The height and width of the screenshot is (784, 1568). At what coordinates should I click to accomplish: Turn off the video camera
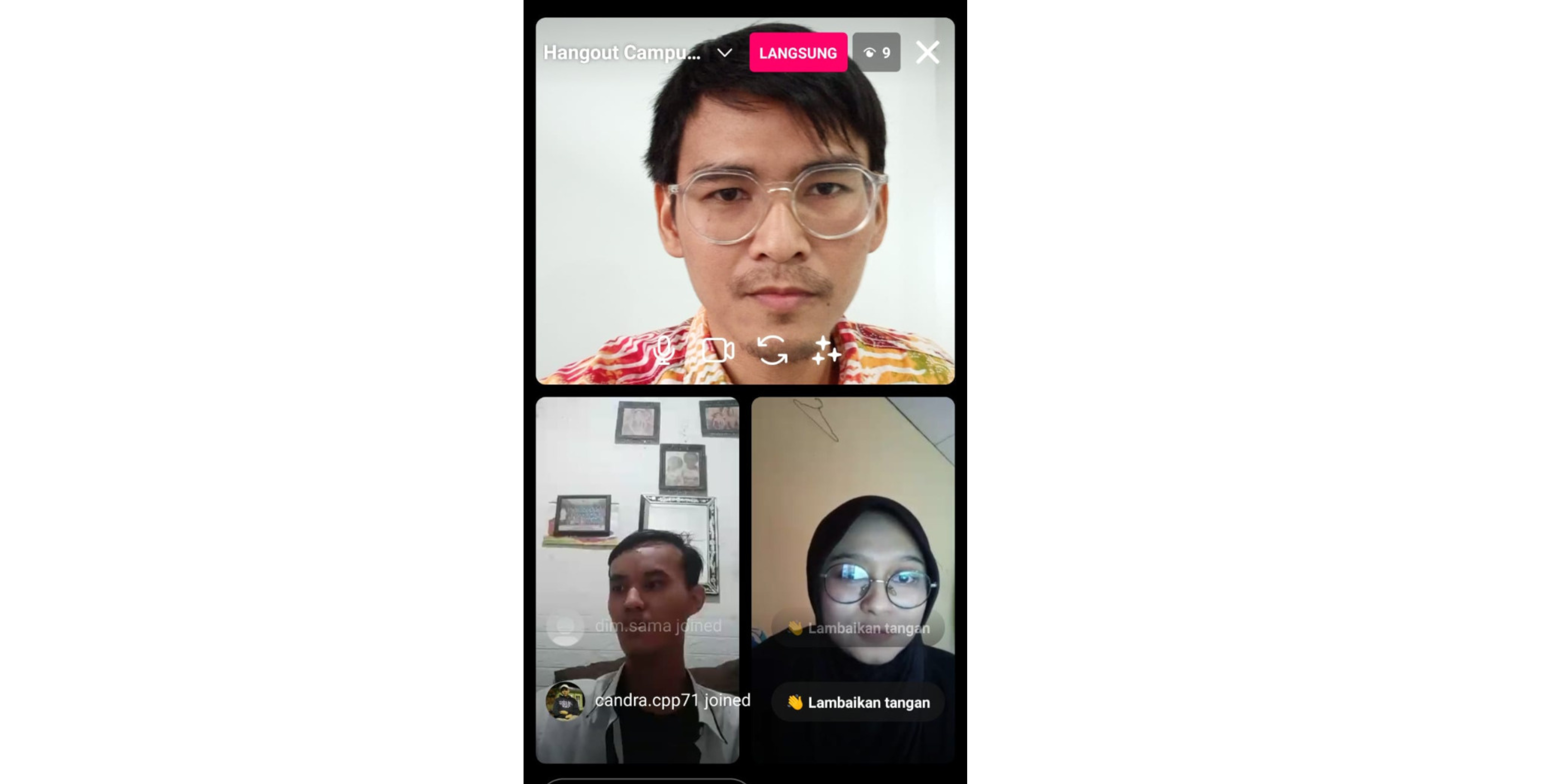click(x=718, y=351)
